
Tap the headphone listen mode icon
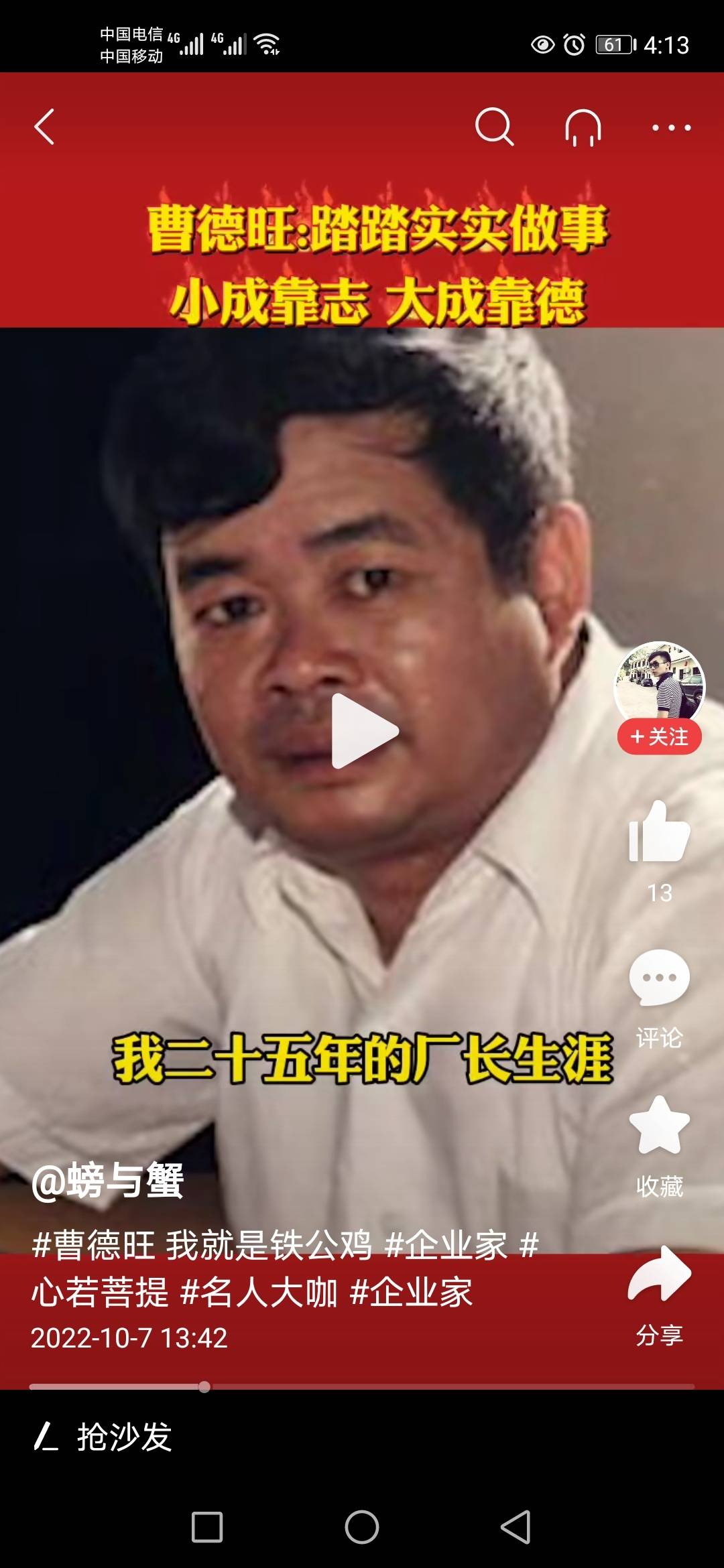[583, 127]
